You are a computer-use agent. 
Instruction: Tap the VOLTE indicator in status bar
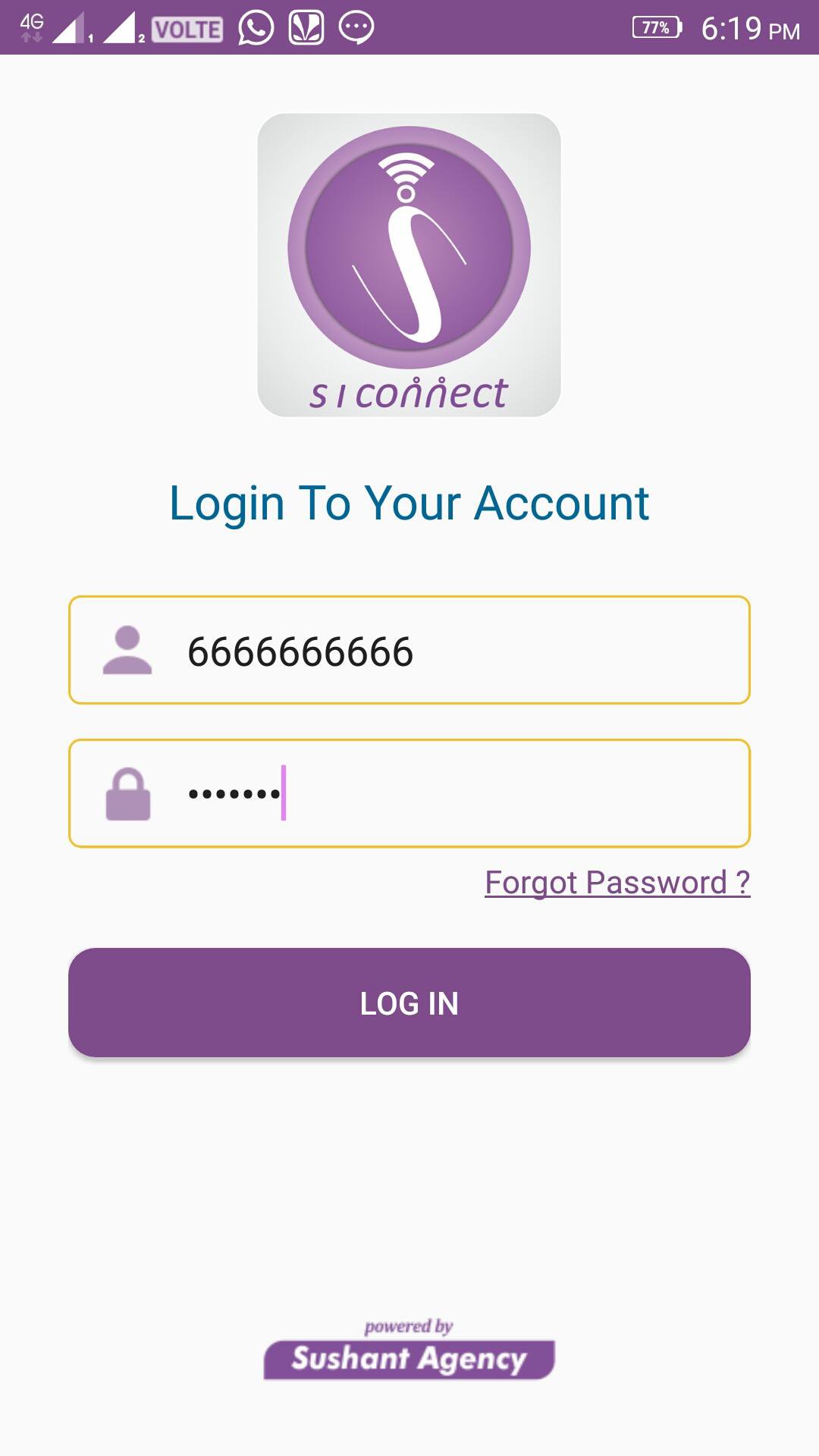(187, 28)
